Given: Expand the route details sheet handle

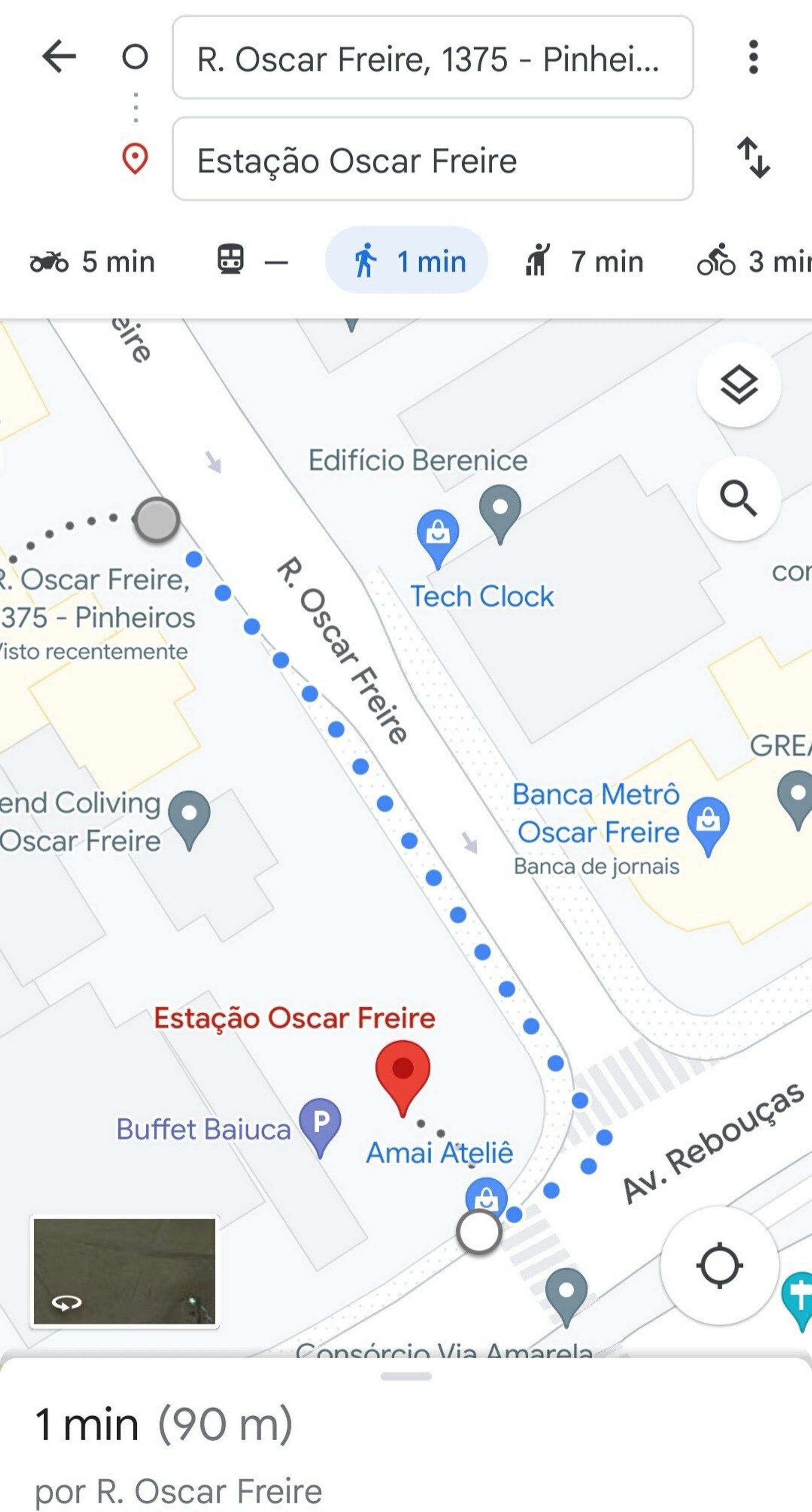Looking at the screenshot, I should pyautogui.click(x=406, y=1377).
